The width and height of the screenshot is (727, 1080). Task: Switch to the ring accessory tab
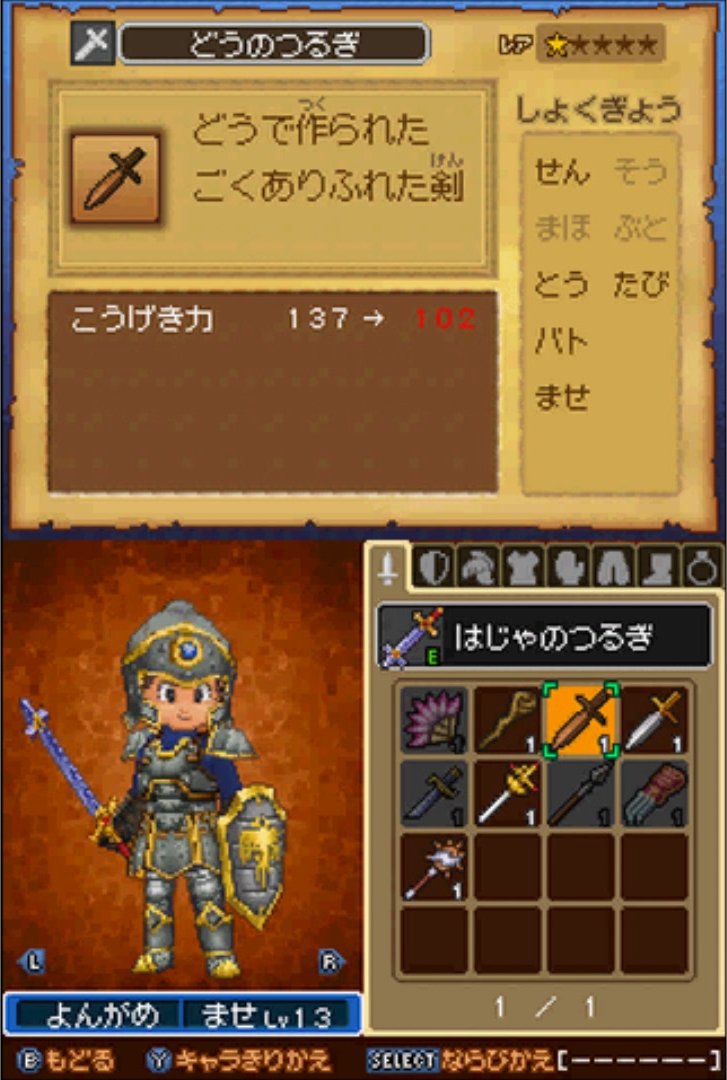pyautogui.click(x=701, y=569)
